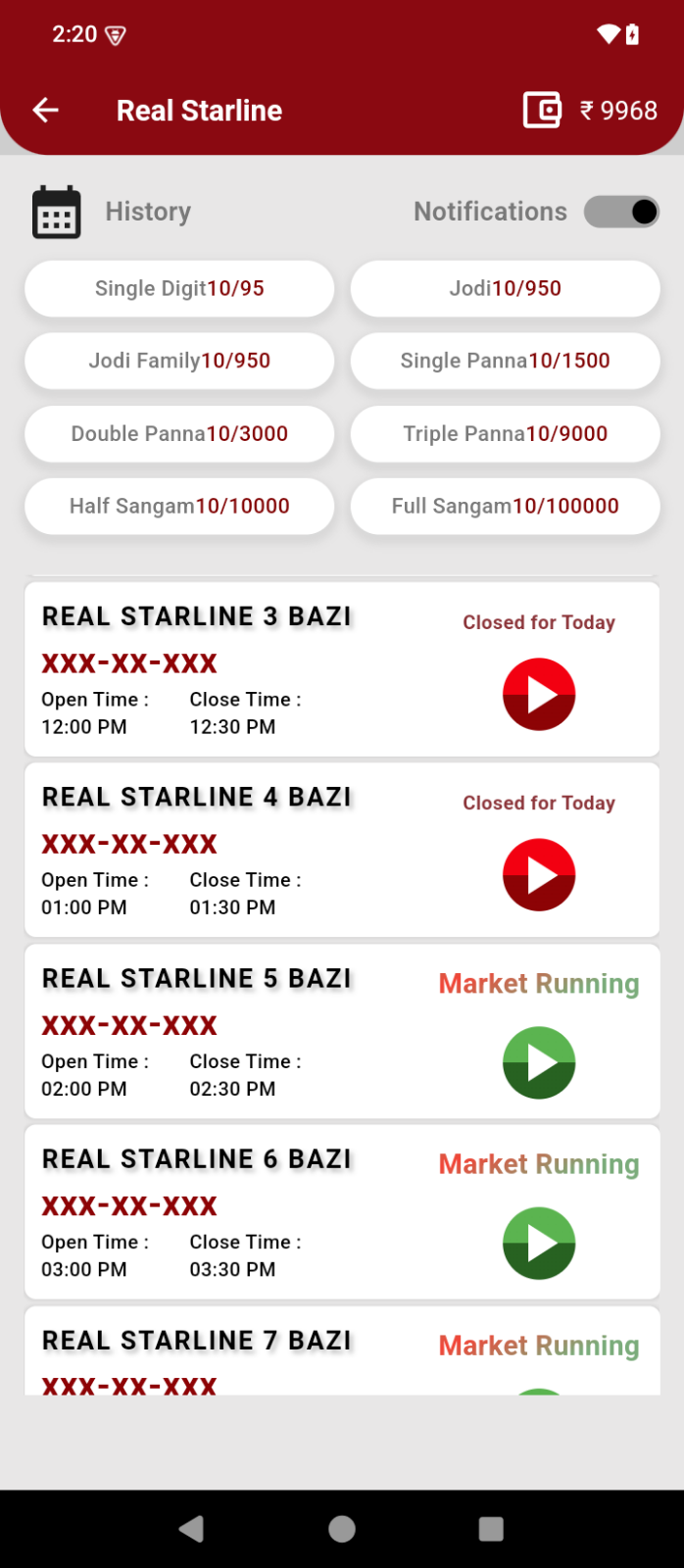Play the running Real Starline 5 Bazi market
The image size is (684, 1568).
pos(539,1062)
